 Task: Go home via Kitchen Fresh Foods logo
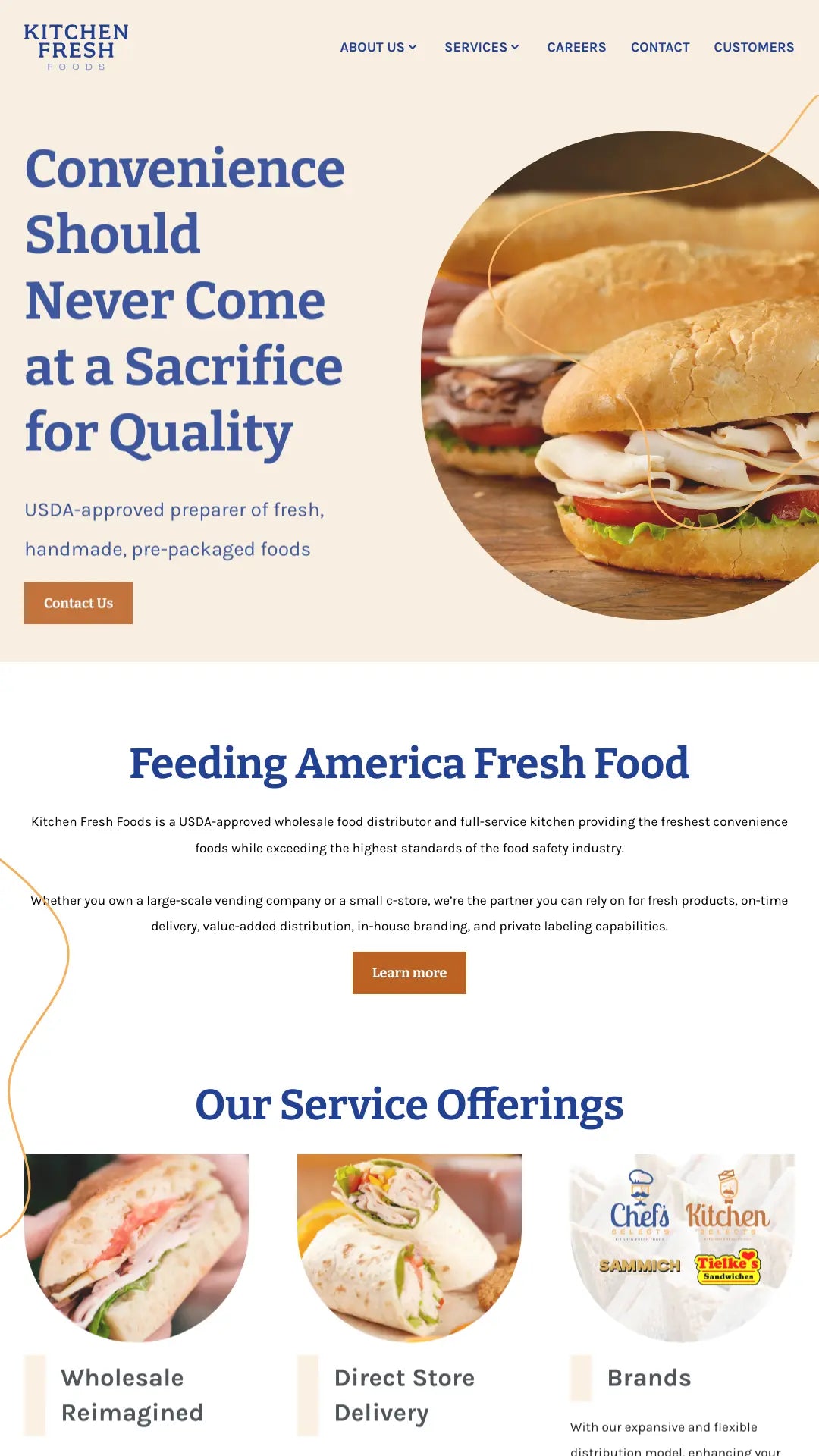pos(76,47)
